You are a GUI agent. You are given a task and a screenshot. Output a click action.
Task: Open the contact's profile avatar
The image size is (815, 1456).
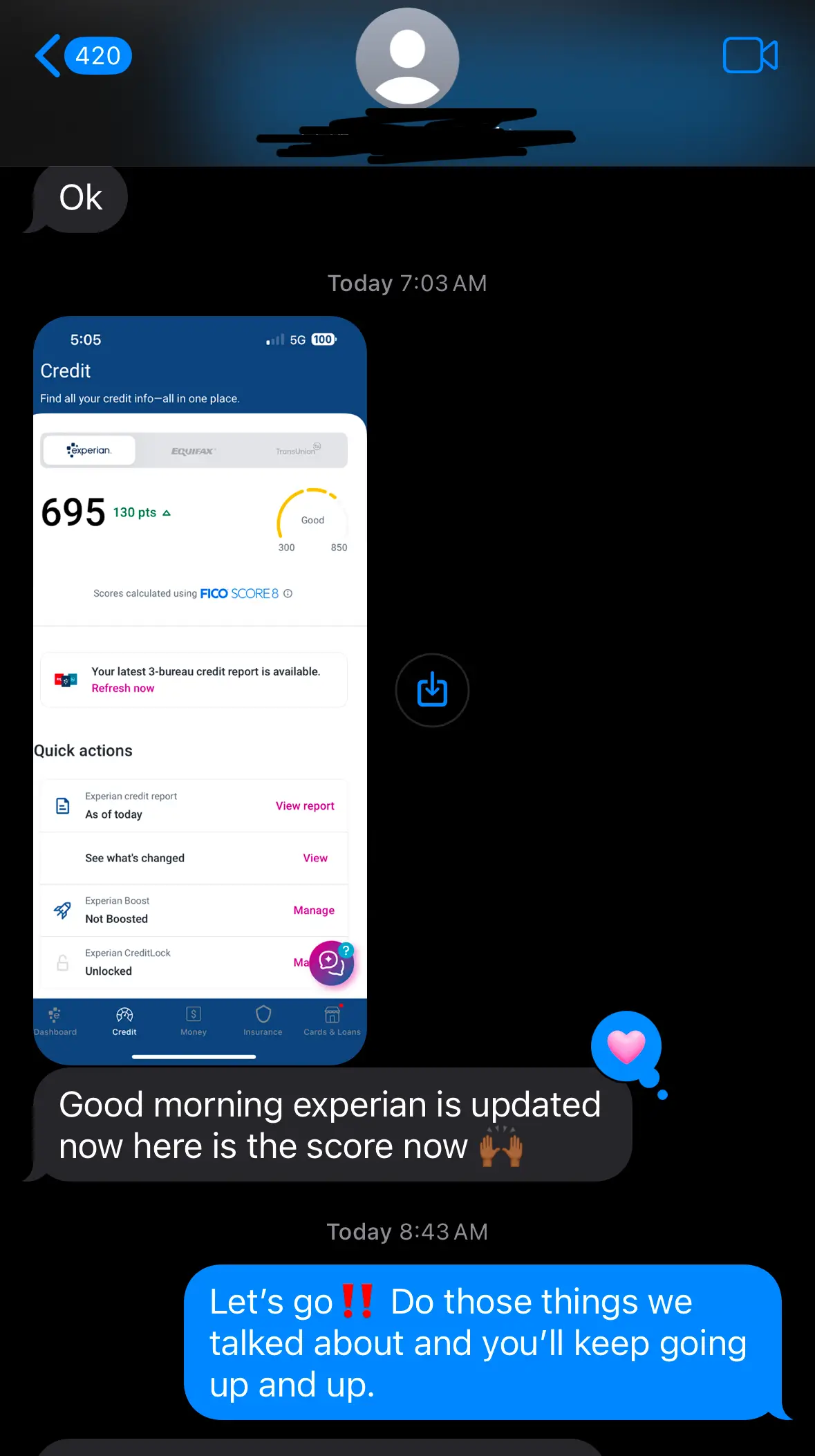click(x=407, y=59)
